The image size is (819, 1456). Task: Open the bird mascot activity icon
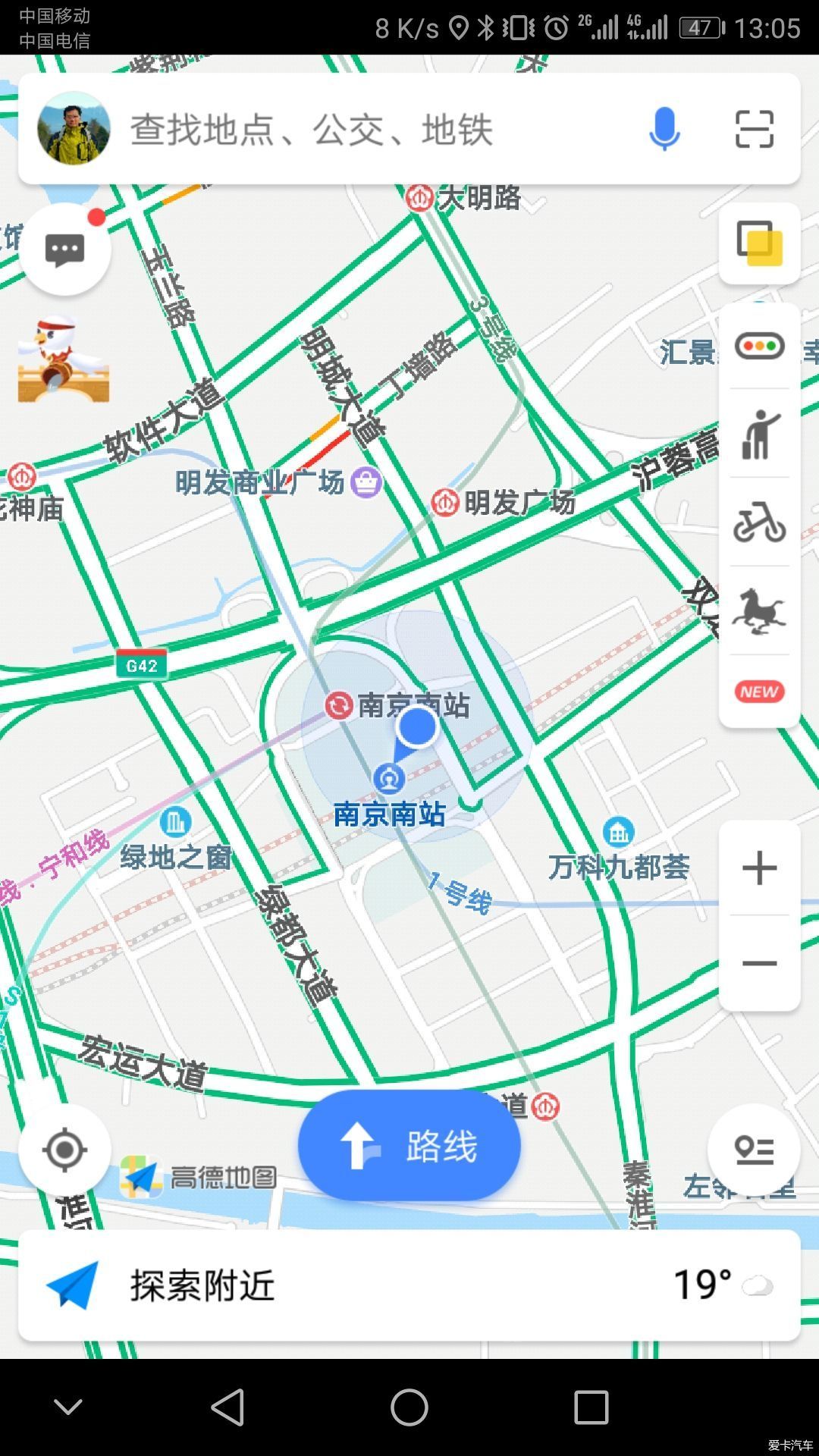[x=64, y=359]
